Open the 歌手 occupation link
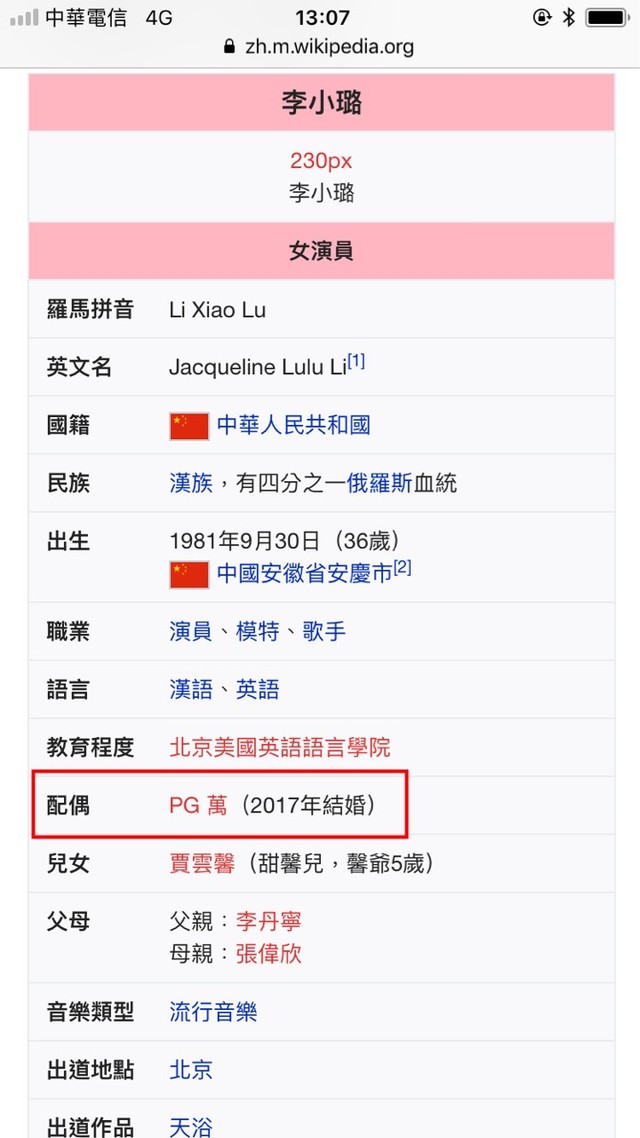The height and width of the screenshot is (1138, 640). tap(324, 631)
